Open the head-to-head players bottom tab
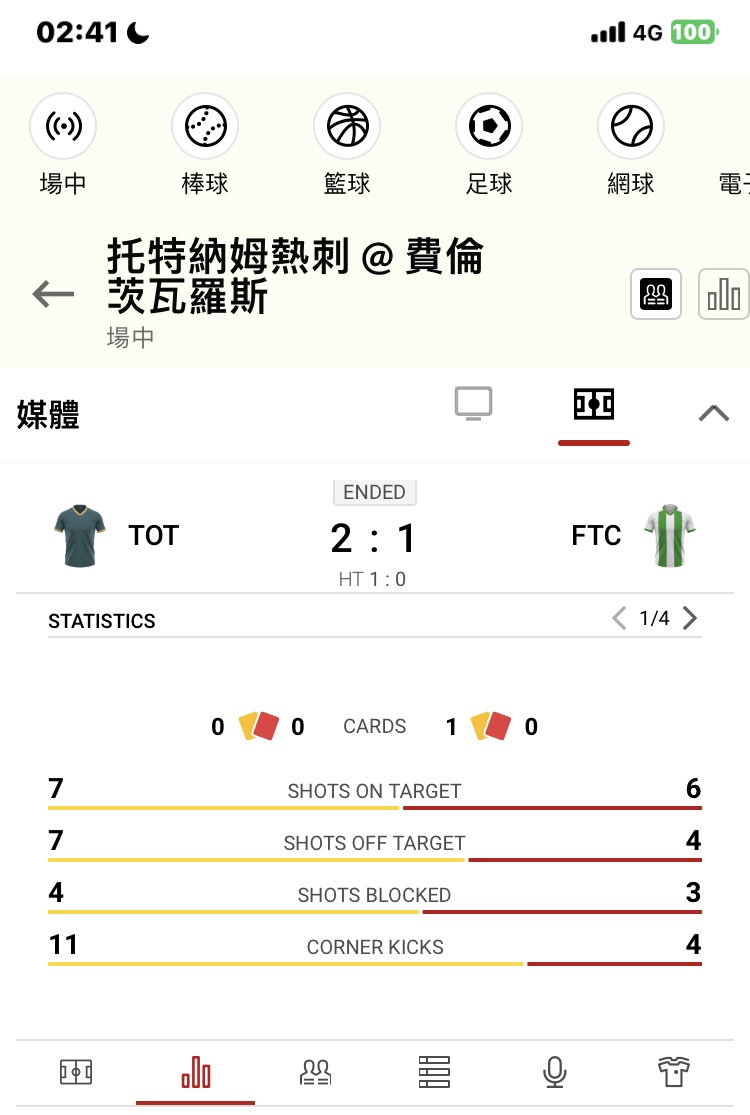 (x=316, y=1073)
